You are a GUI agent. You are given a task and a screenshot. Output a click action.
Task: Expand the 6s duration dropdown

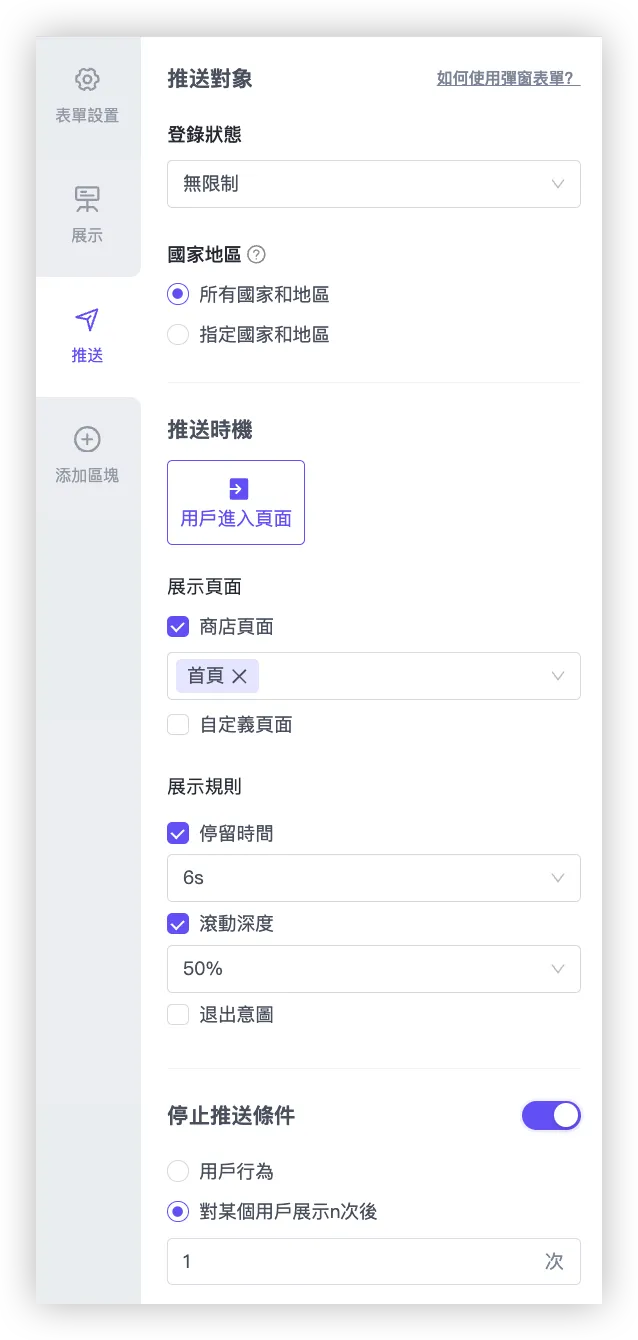point(373,878)
